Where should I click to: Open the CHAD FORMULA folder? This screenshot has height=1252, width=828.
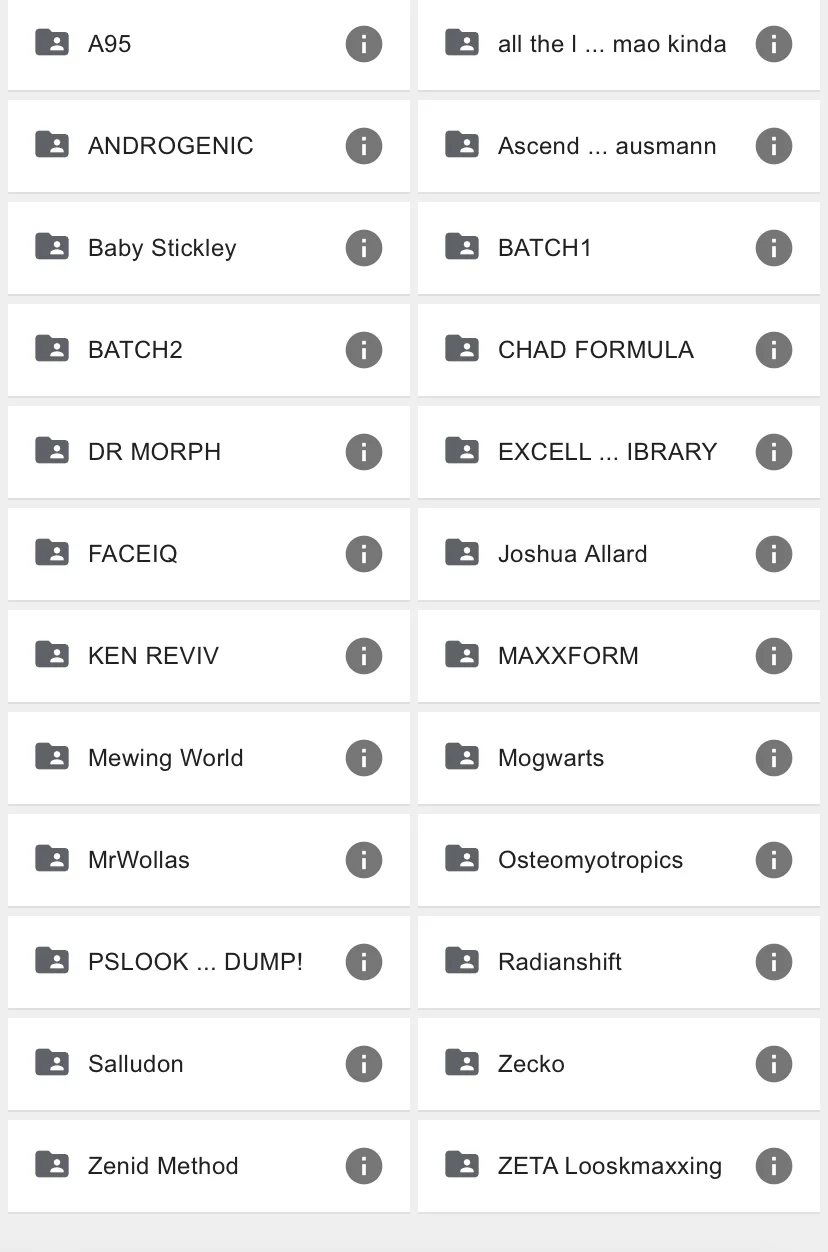click(x=595, y=350)
